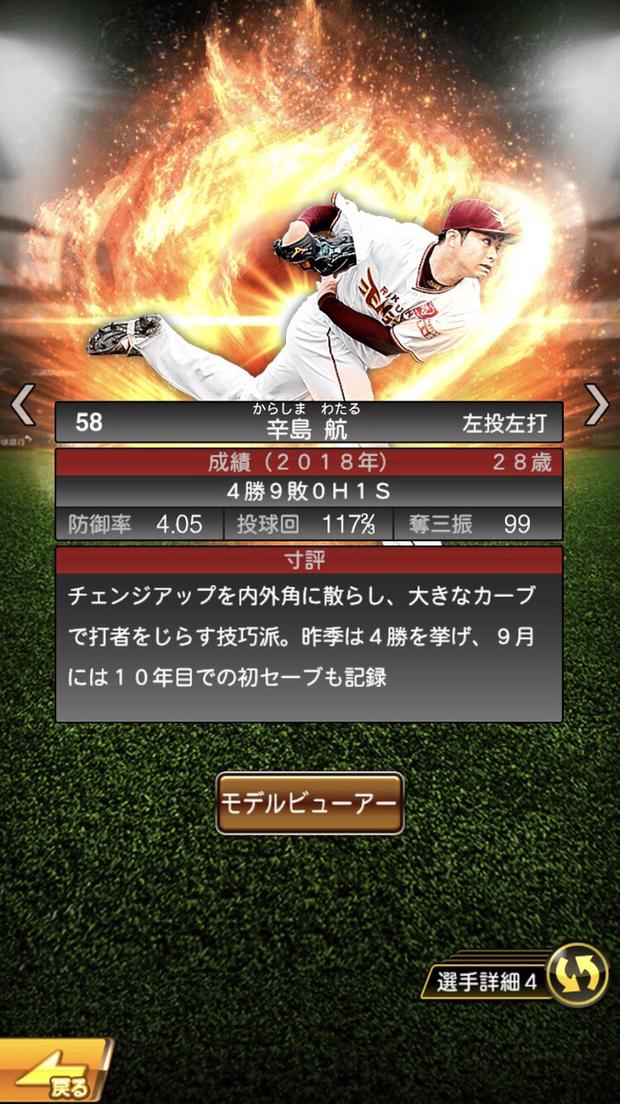Go to the next player with right arrow
620x1104 pixels.
pos(597,405)
